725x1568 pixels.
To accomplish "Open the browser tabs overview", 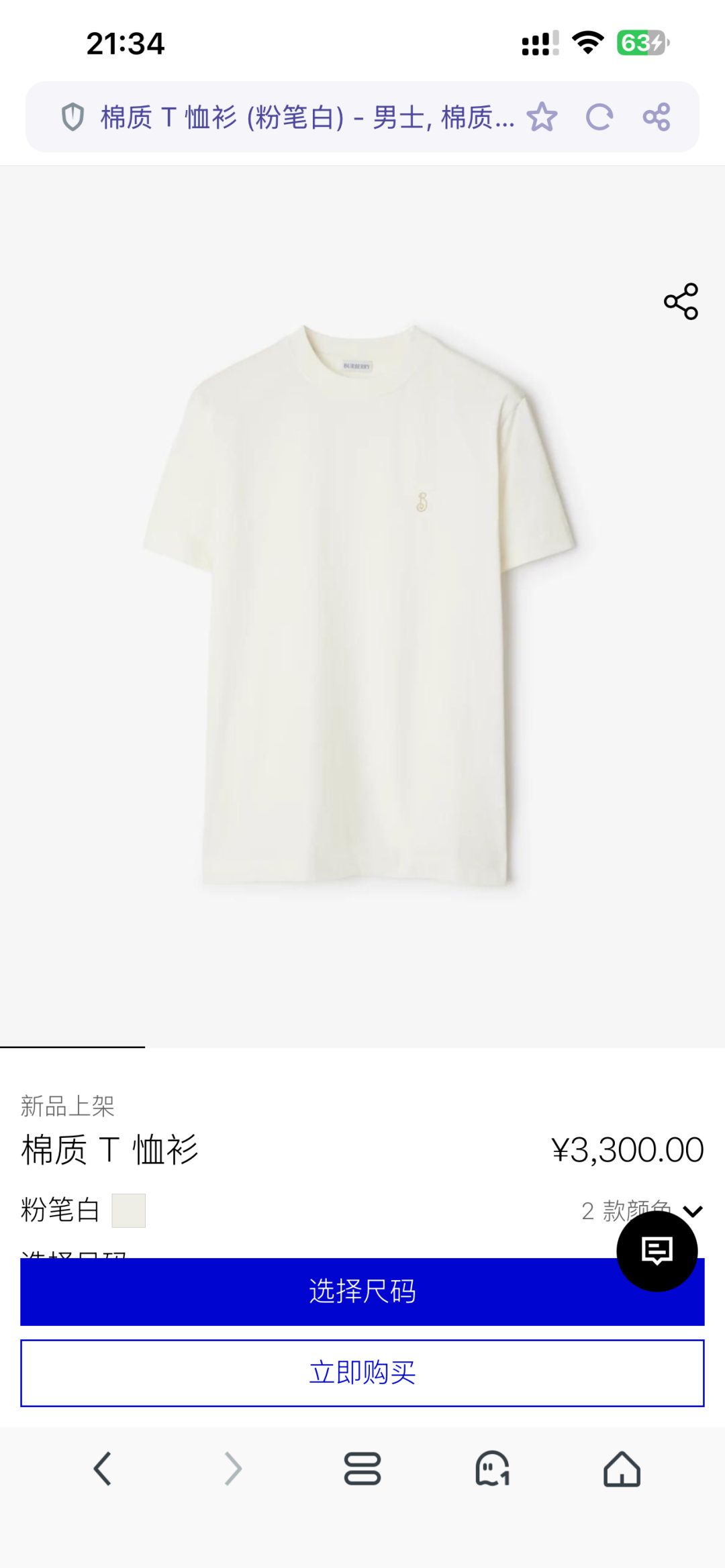I will pyautogui.click(x=362, y=1469).
